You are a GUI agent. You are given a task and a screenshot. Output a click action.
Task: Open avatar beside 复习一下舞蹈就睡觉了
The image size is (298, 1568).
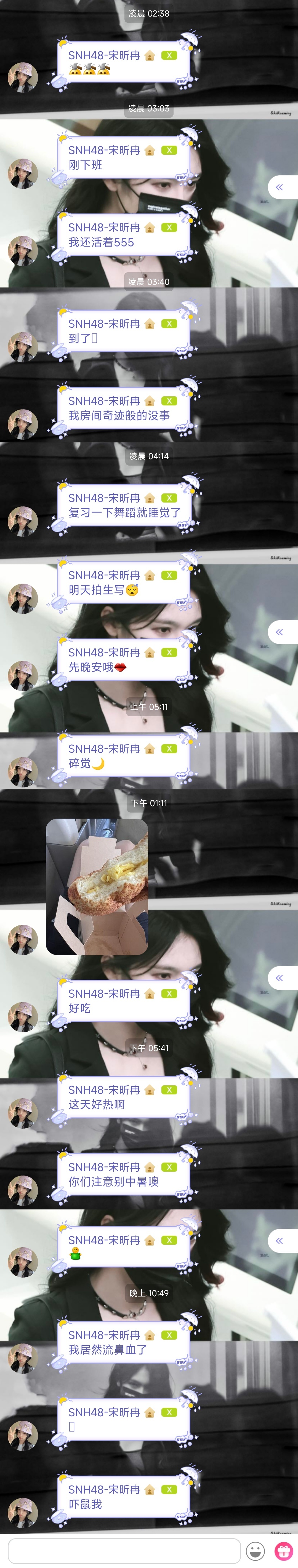23,521
